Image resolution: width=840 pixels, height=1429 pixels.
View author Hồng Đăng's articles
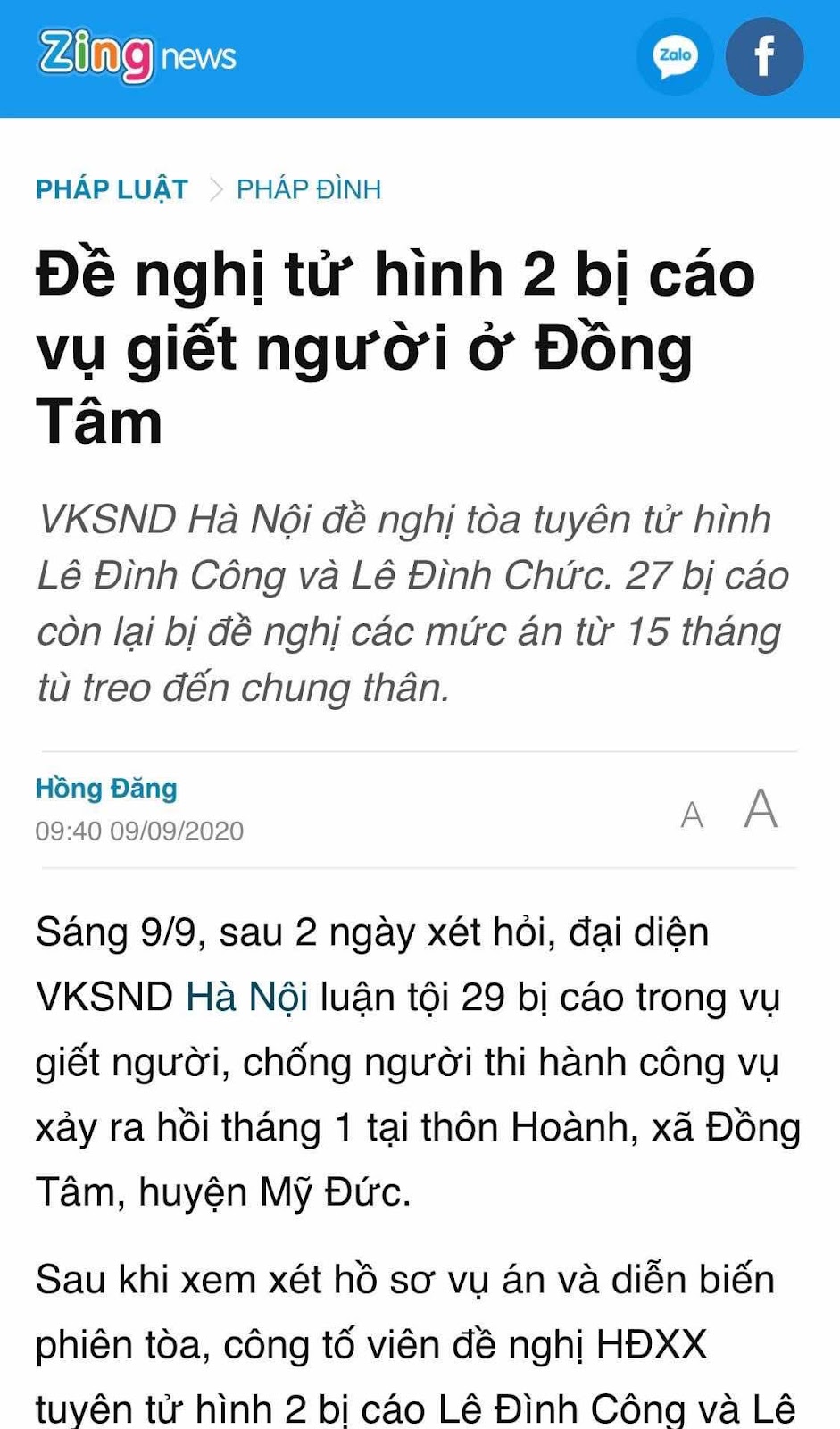pos(106,789)
